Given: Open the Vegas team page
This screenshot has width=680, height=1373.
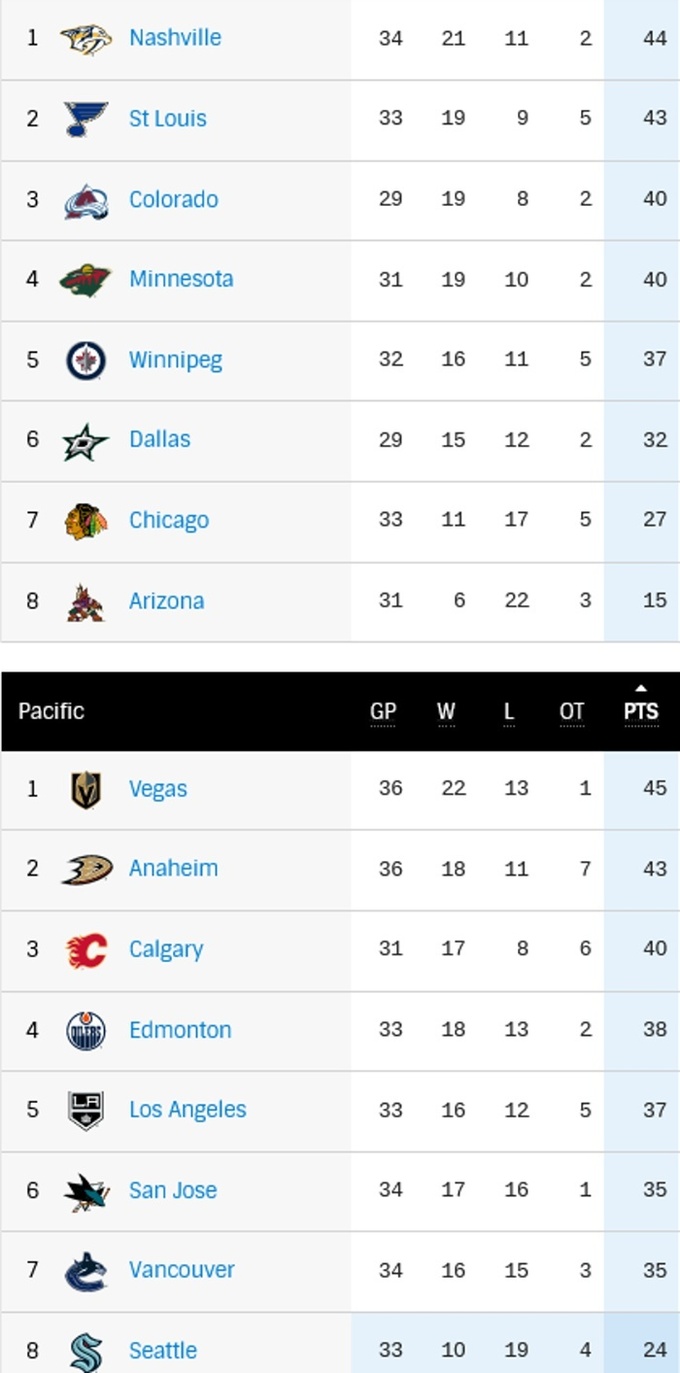Looking at the screenshot, I should click(x=157, y=789).
